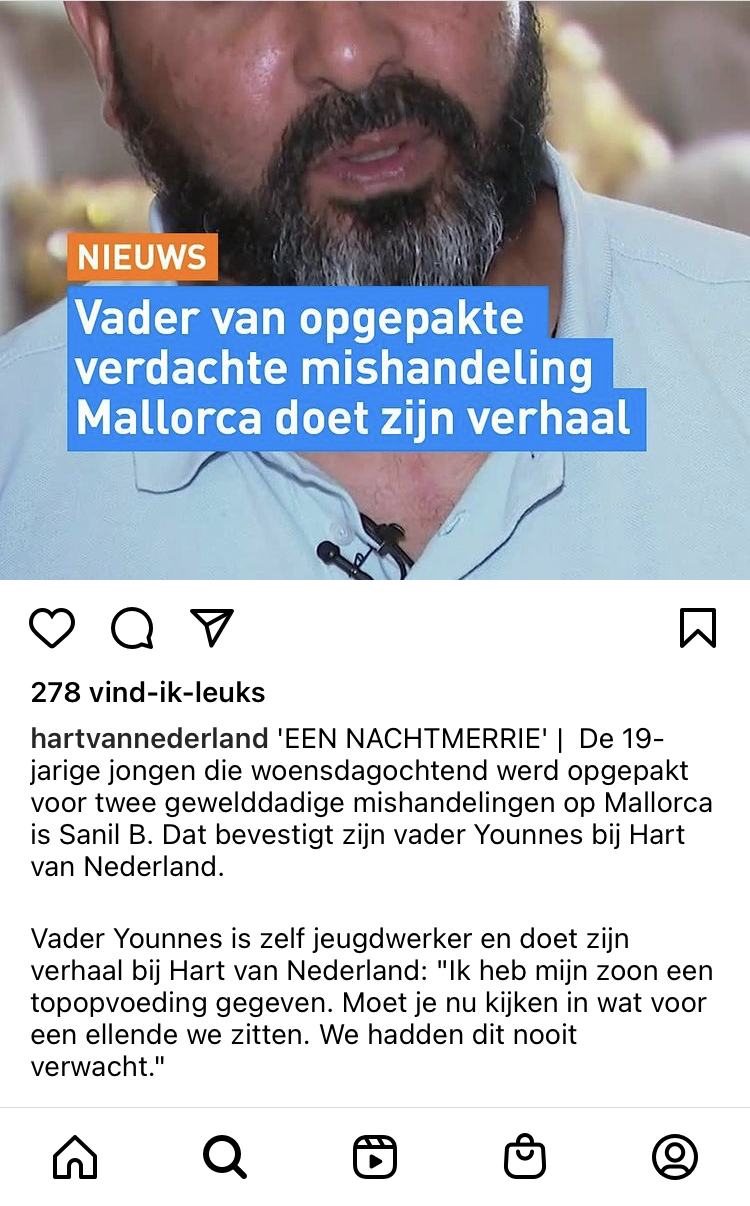The height and width of the screenshot is (1206, 750).
Task: View the 278 vind-ik-leuks list
Action: click(x=148, y=692)
